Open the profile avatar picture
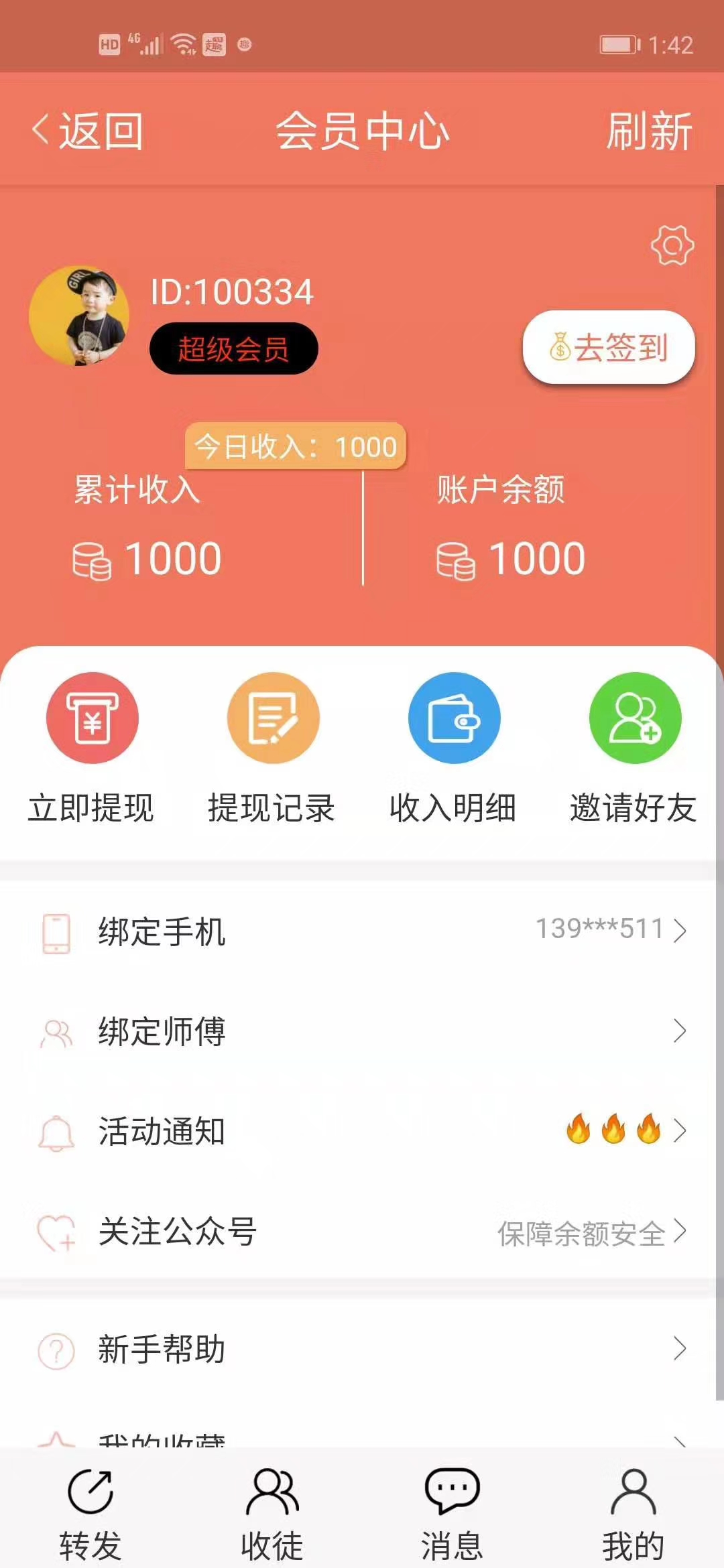 [x=79, y=316]
